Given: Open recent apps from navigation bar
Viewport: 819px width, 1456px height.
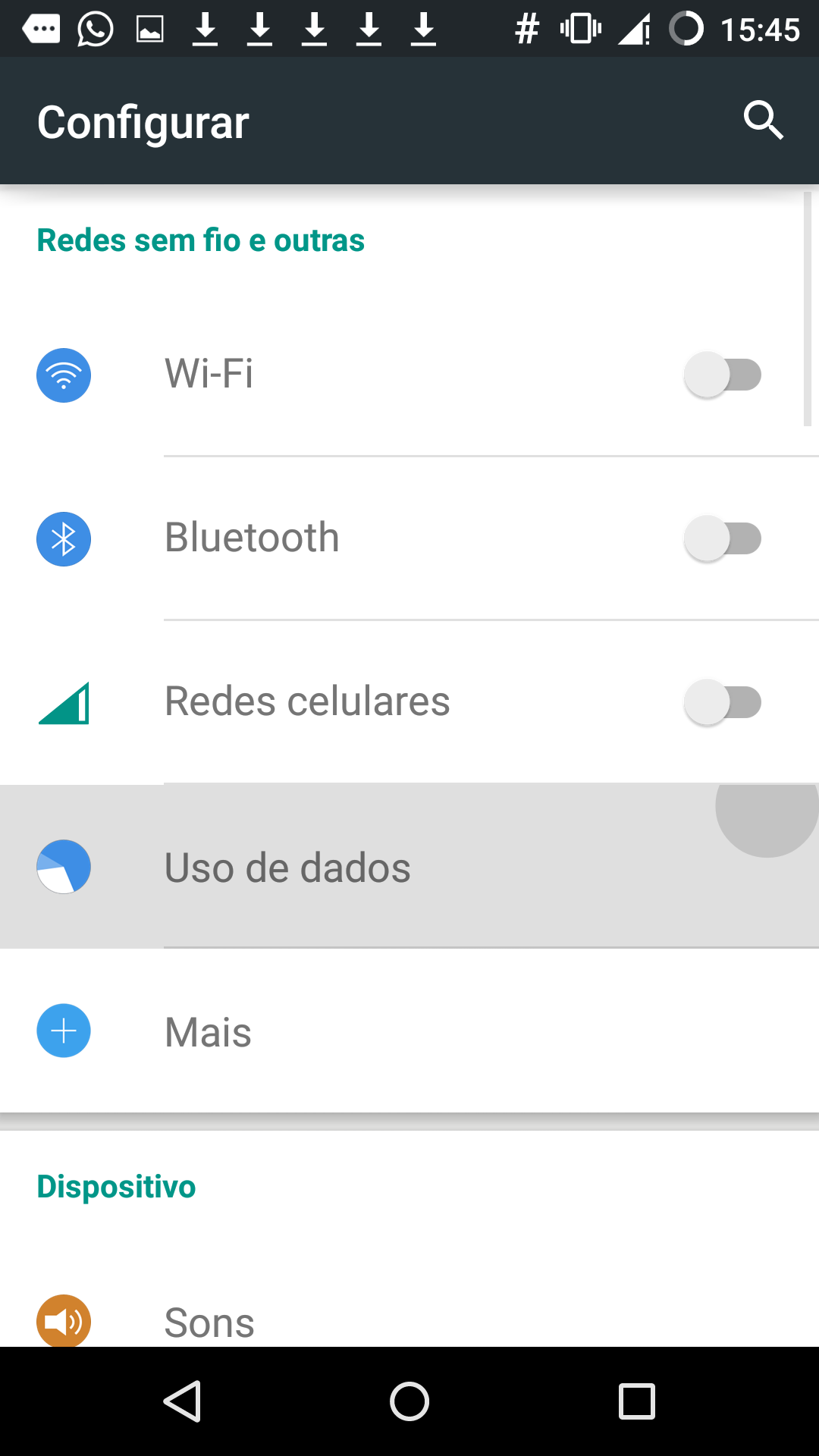Looking at the screenshot, I should 637,1401.
